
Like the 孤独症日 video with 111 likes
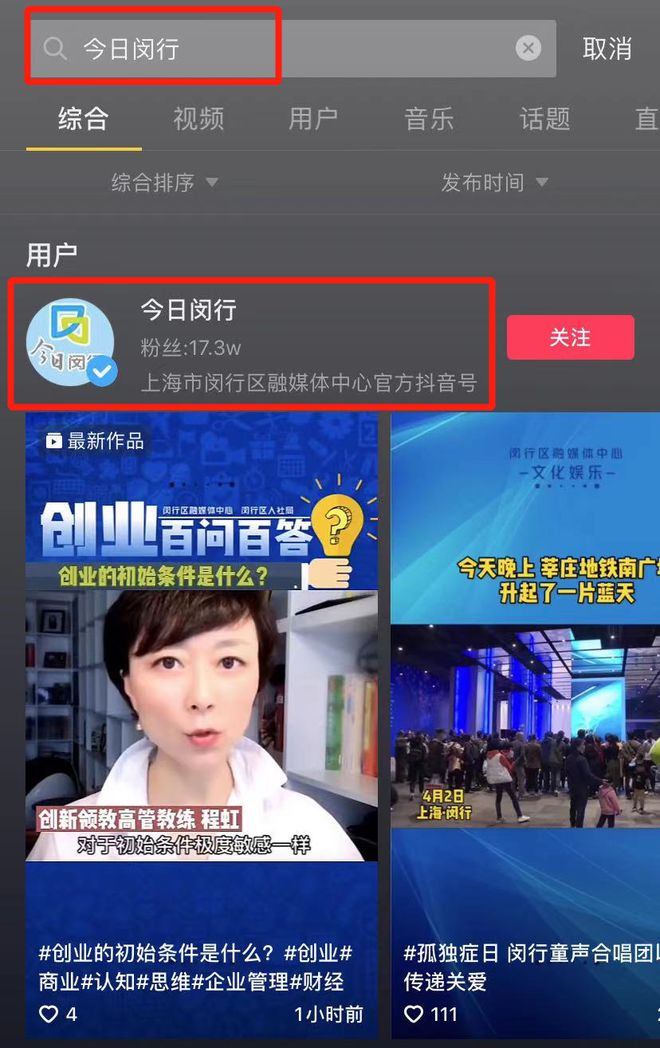click(414, 1014)
